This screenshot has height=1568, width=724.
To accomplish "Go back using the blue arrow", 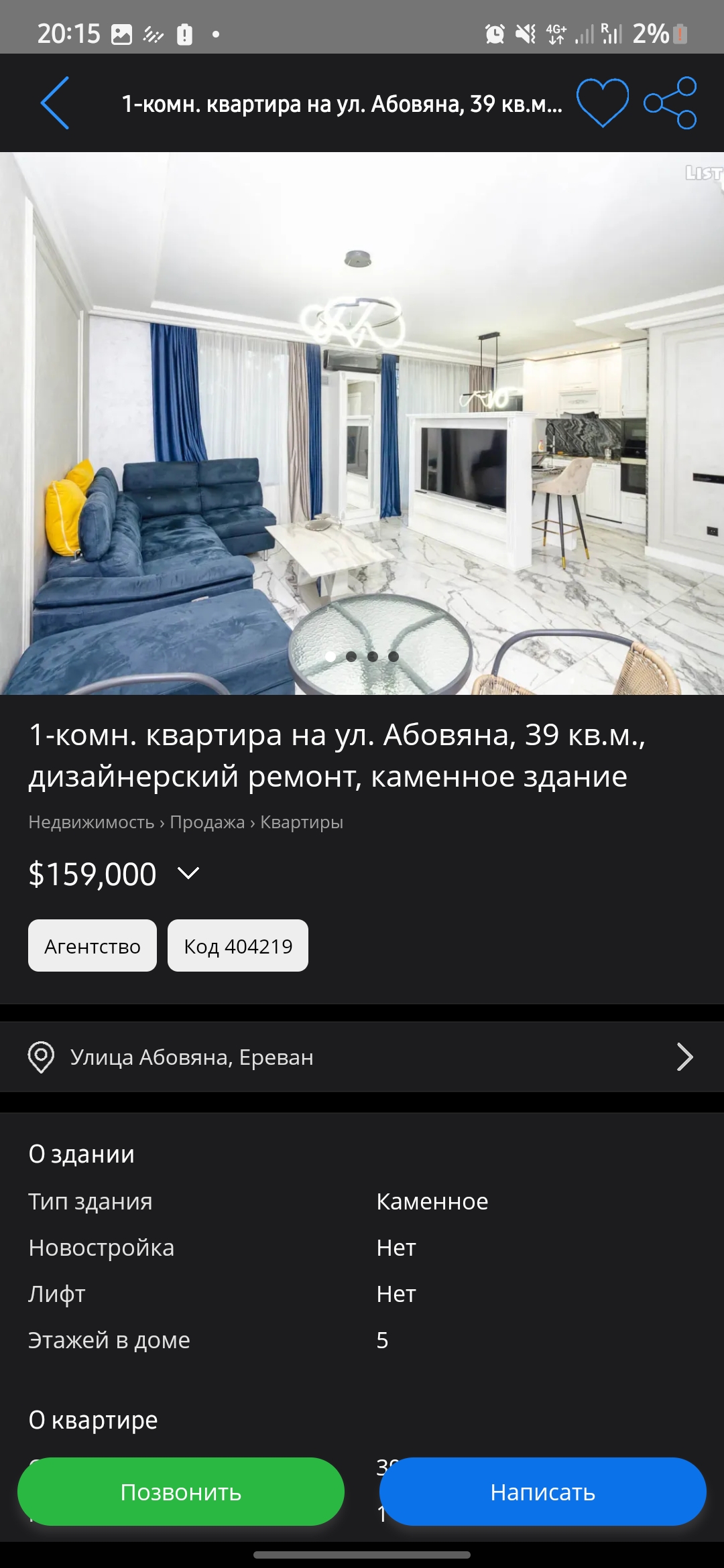I will (x=55, y=103).
